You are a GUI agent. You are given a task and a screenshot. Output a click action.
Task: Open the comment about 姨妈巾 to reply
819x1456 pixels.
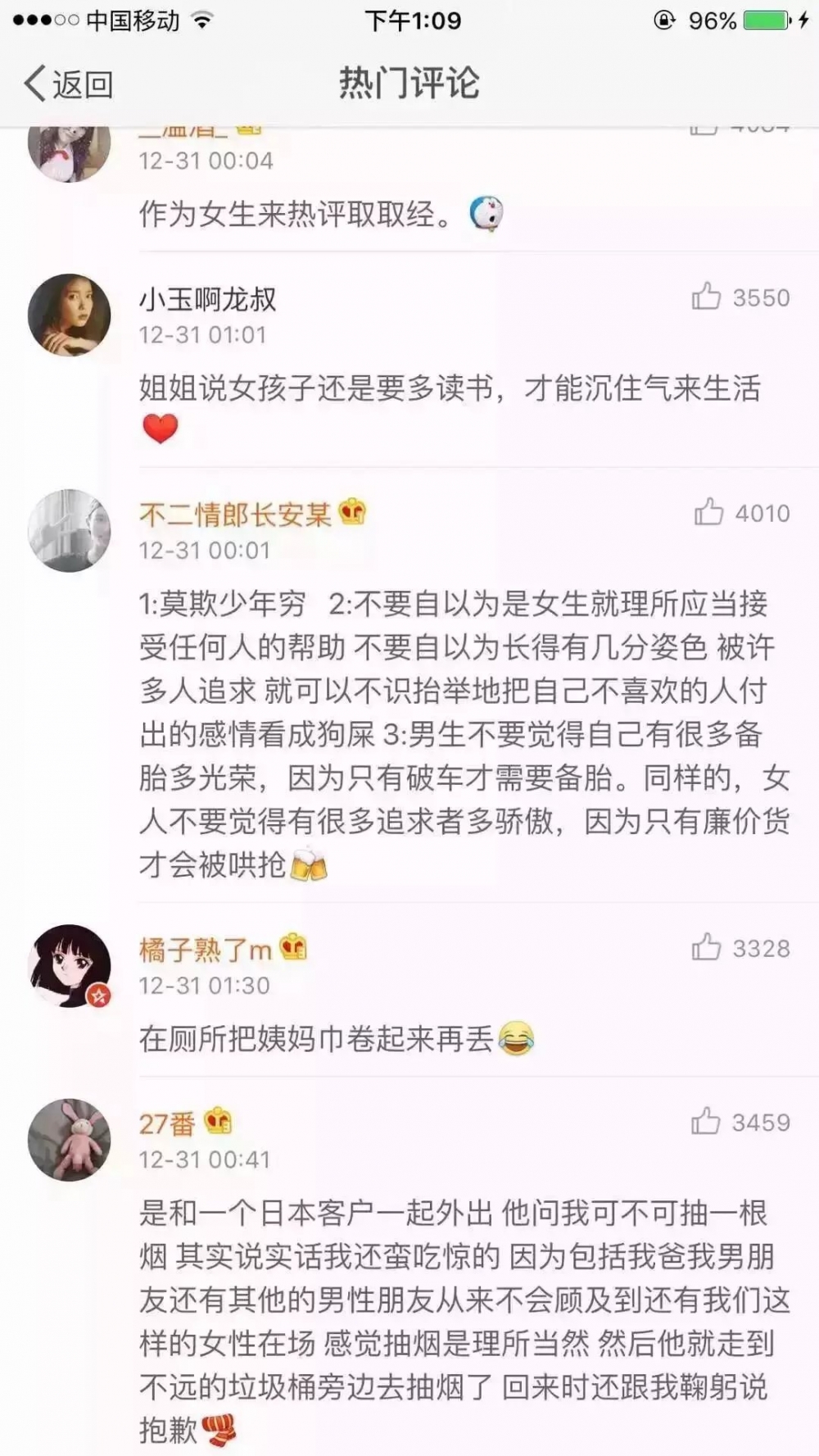pos(337,1039)
